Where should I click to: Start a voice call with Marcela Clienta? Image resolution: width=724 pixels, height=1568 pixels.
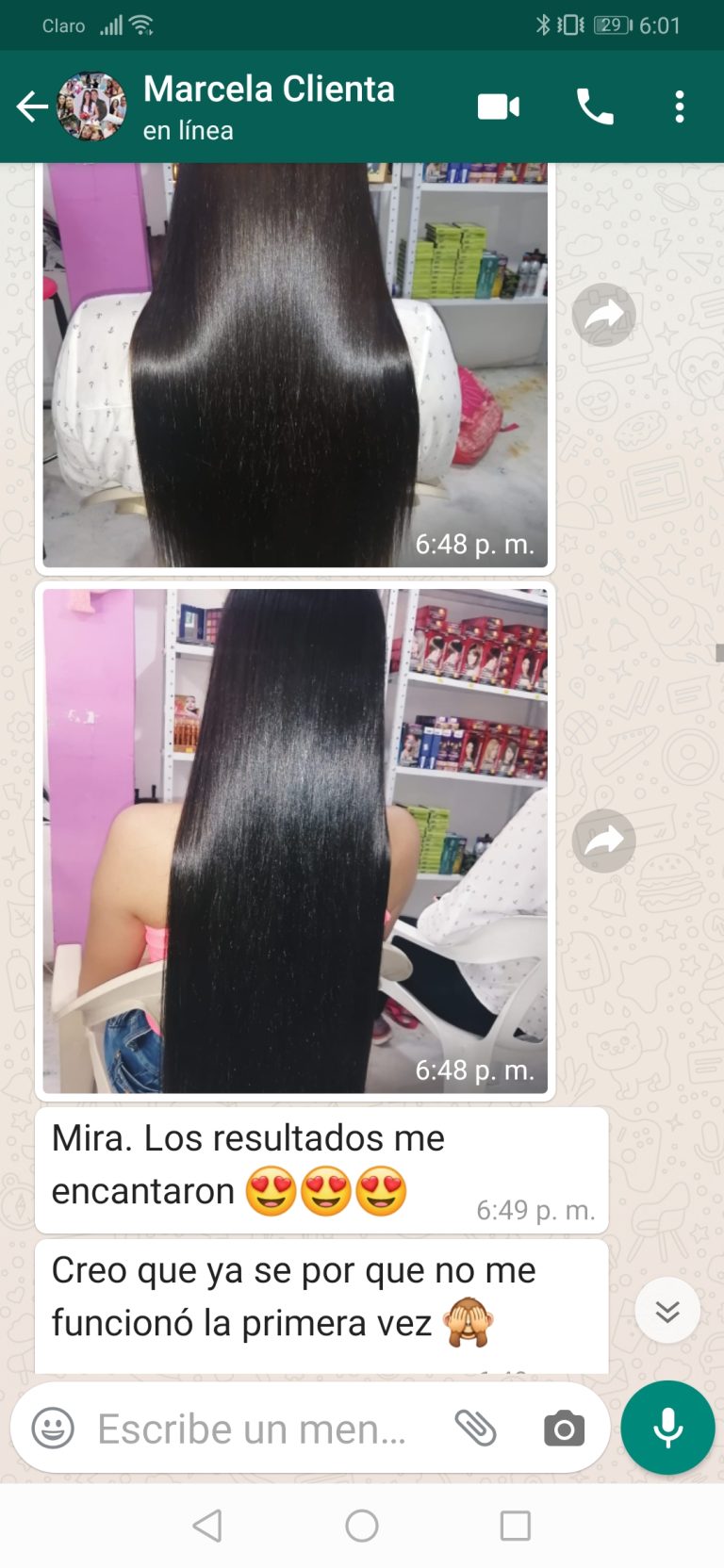coord(594,106)
